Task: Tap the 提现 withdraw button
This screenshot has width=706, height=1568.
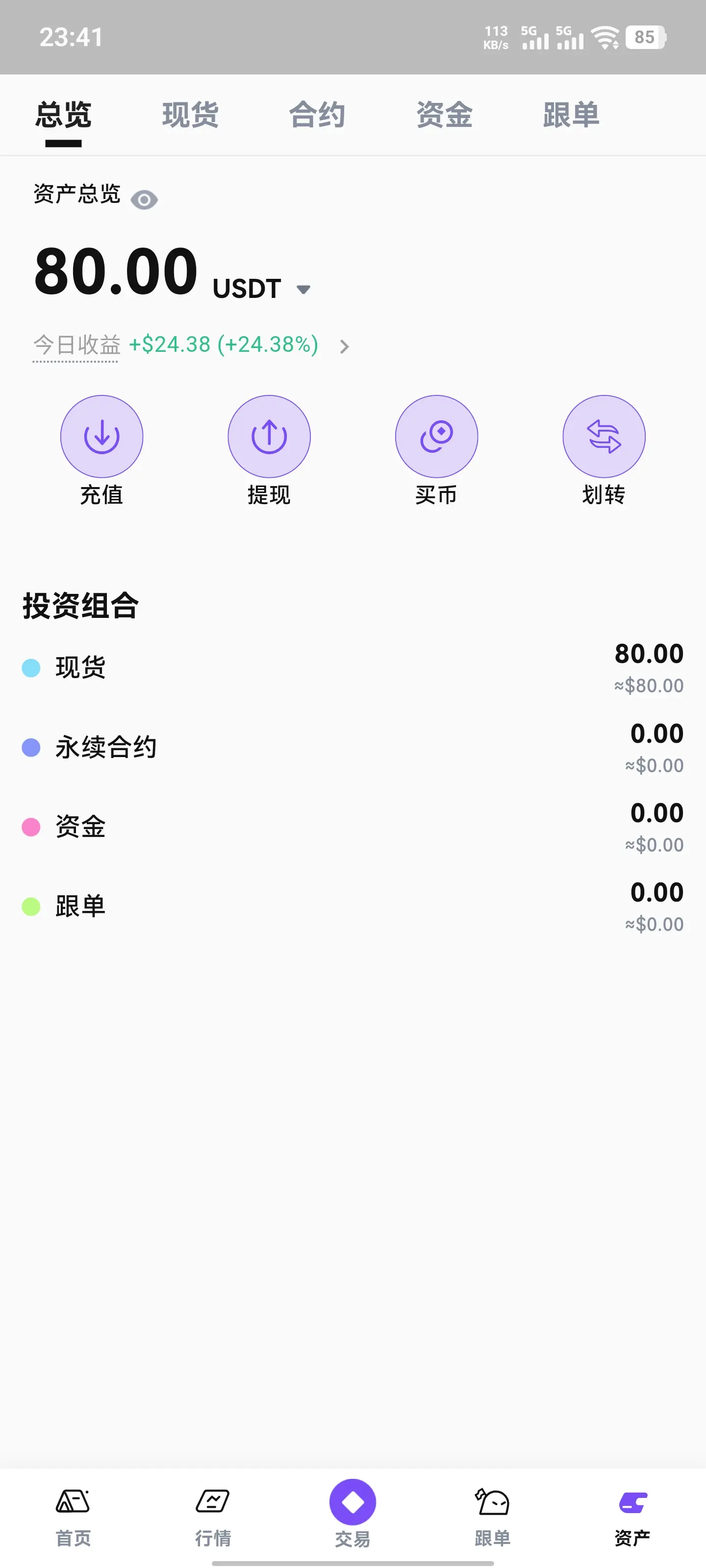Action: pos(269,437)
